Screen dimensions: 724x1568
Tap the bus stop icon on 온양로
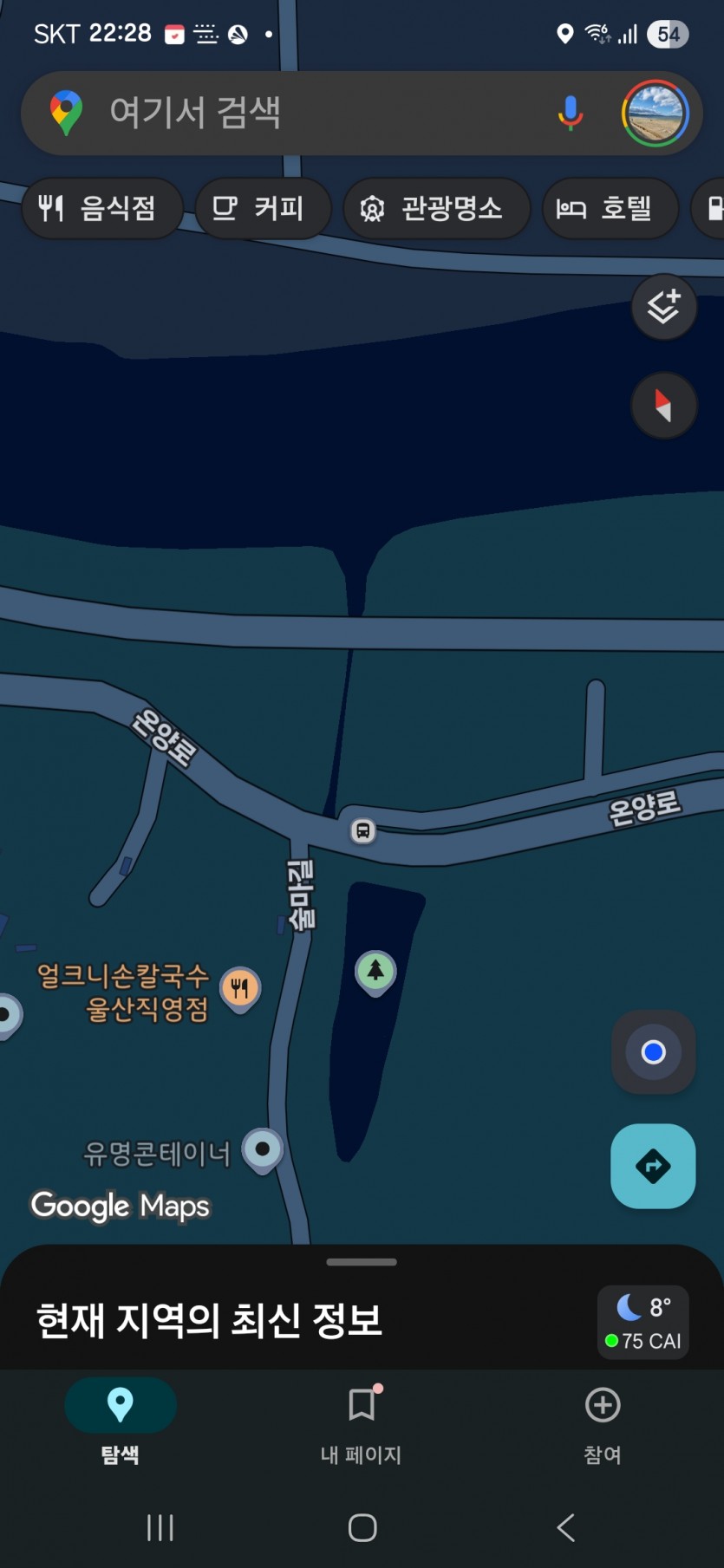[x=363, y=830]
